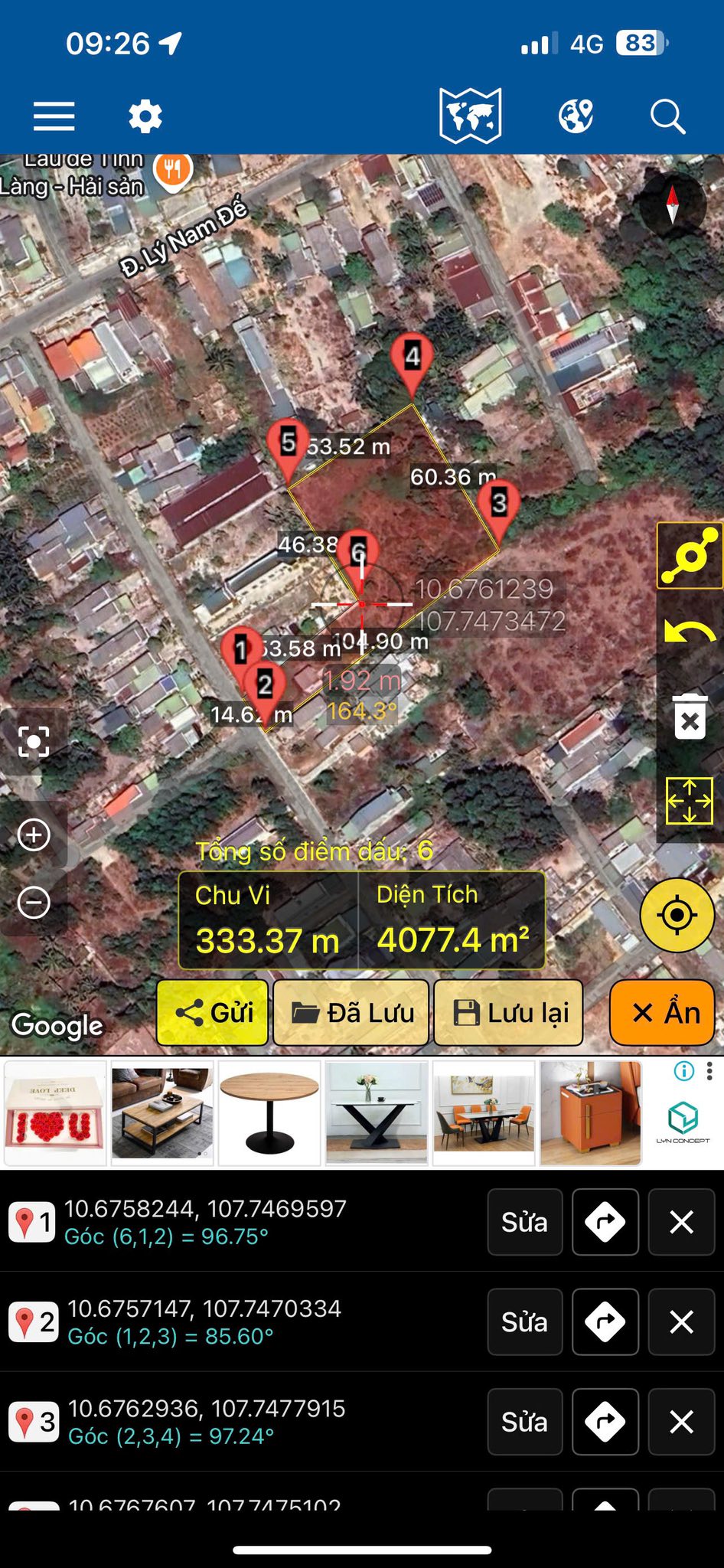Zoom in with the plus button
This screenshot has height=1568, width=724.
[34, 835]
